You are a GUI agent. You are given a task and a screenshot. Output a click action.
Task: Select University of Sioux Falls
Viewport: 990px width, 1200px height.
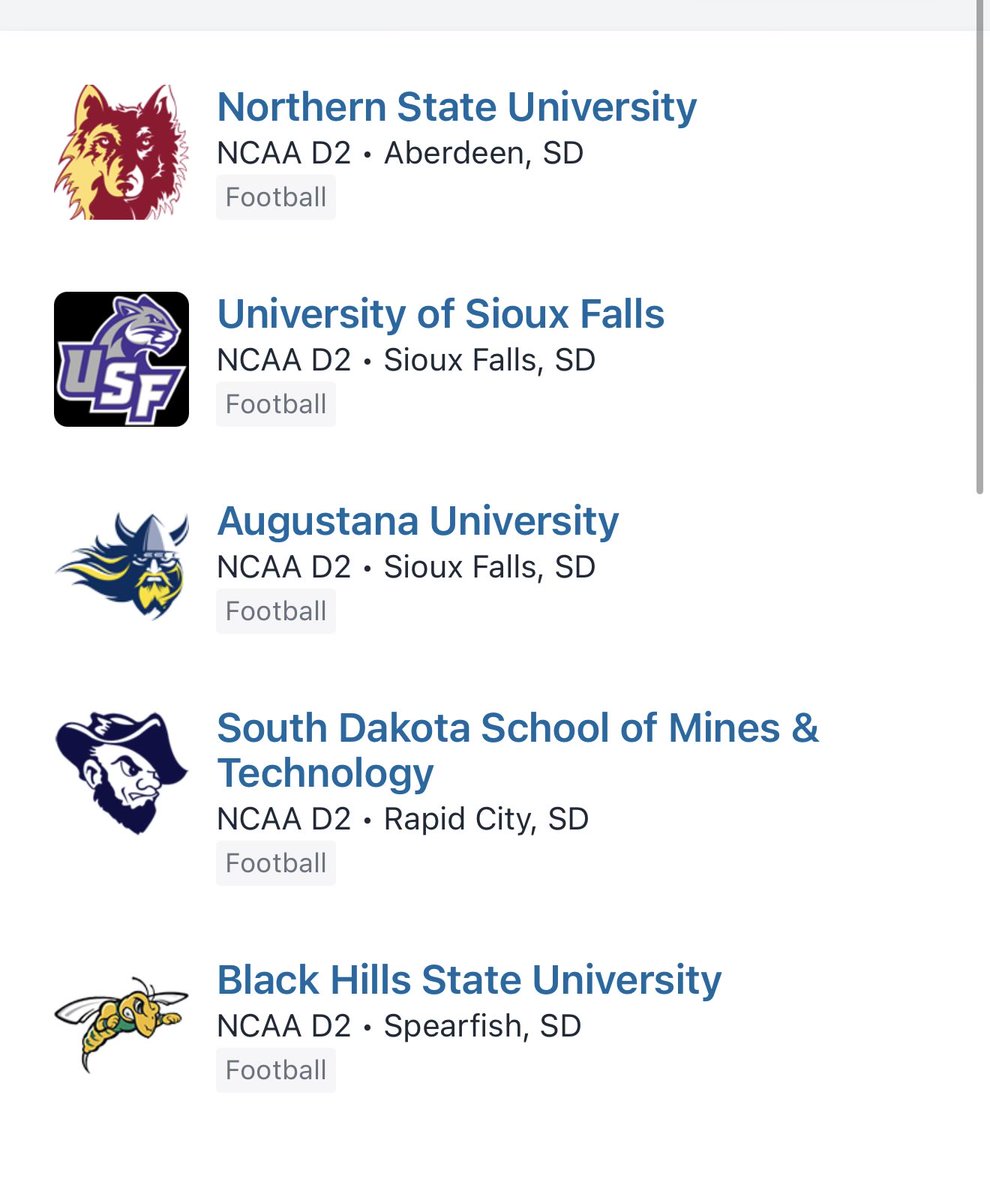point(440,314)
